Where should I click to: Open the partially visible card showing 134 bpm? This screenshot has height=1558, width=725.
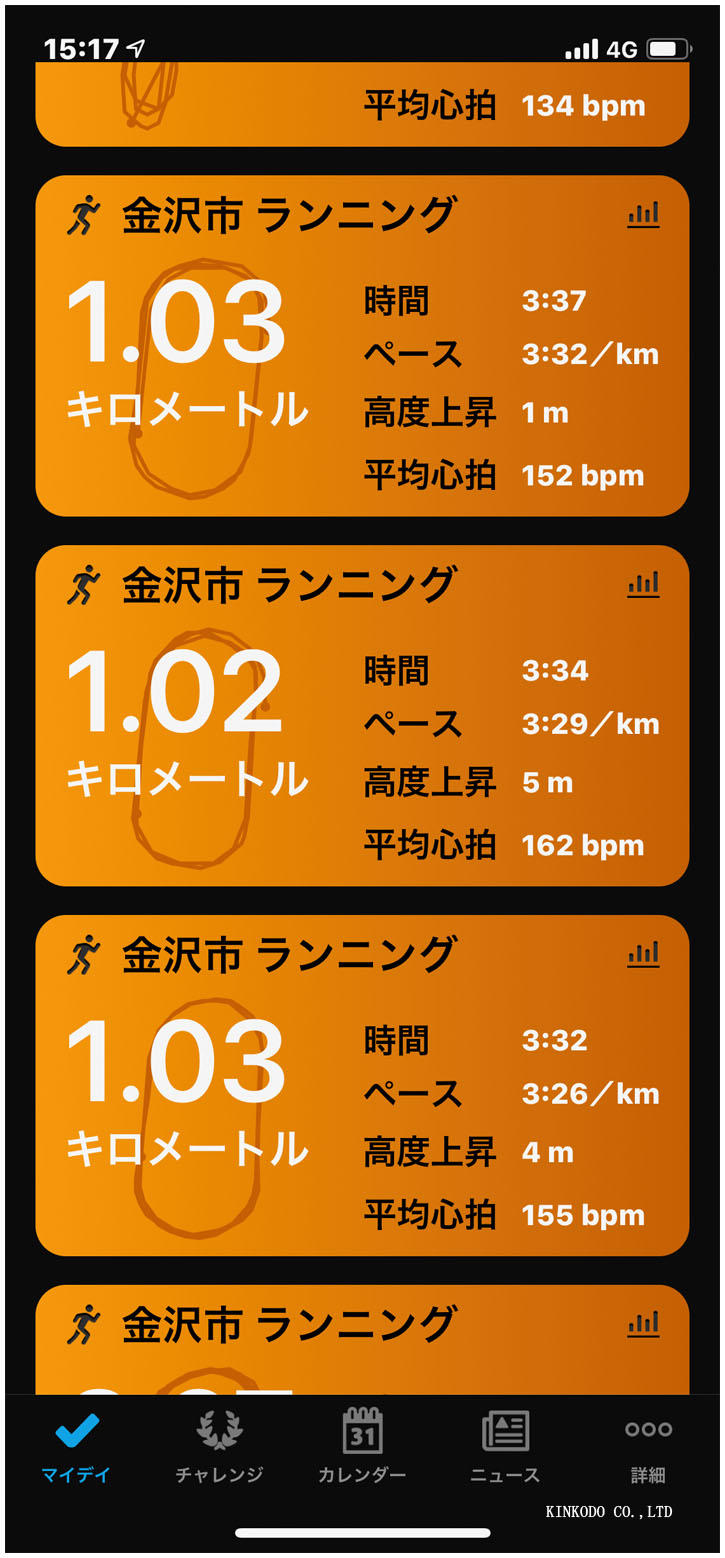[x=362, y=105]
